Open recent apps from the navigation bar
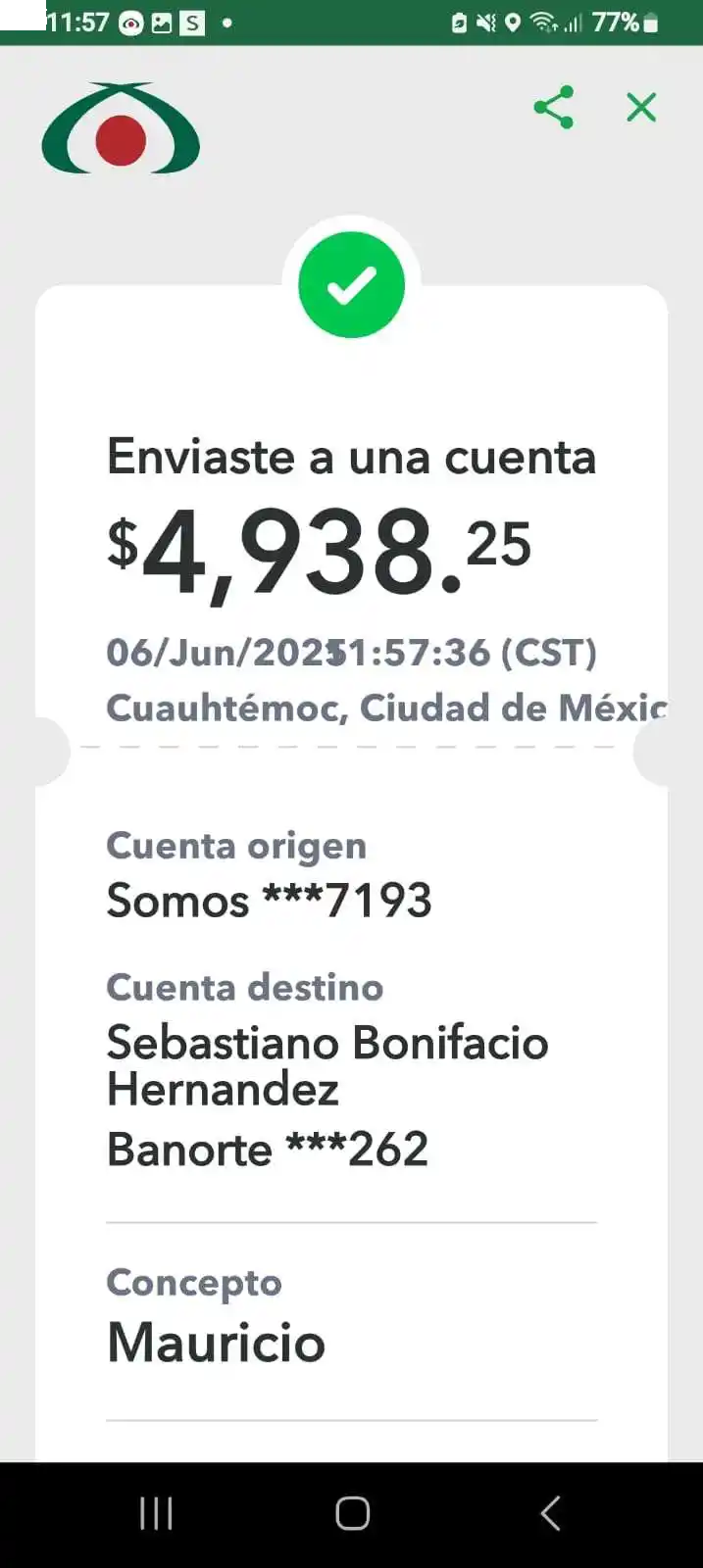This screenshot has width=703, height=1568. click(x=156, y=1513)
